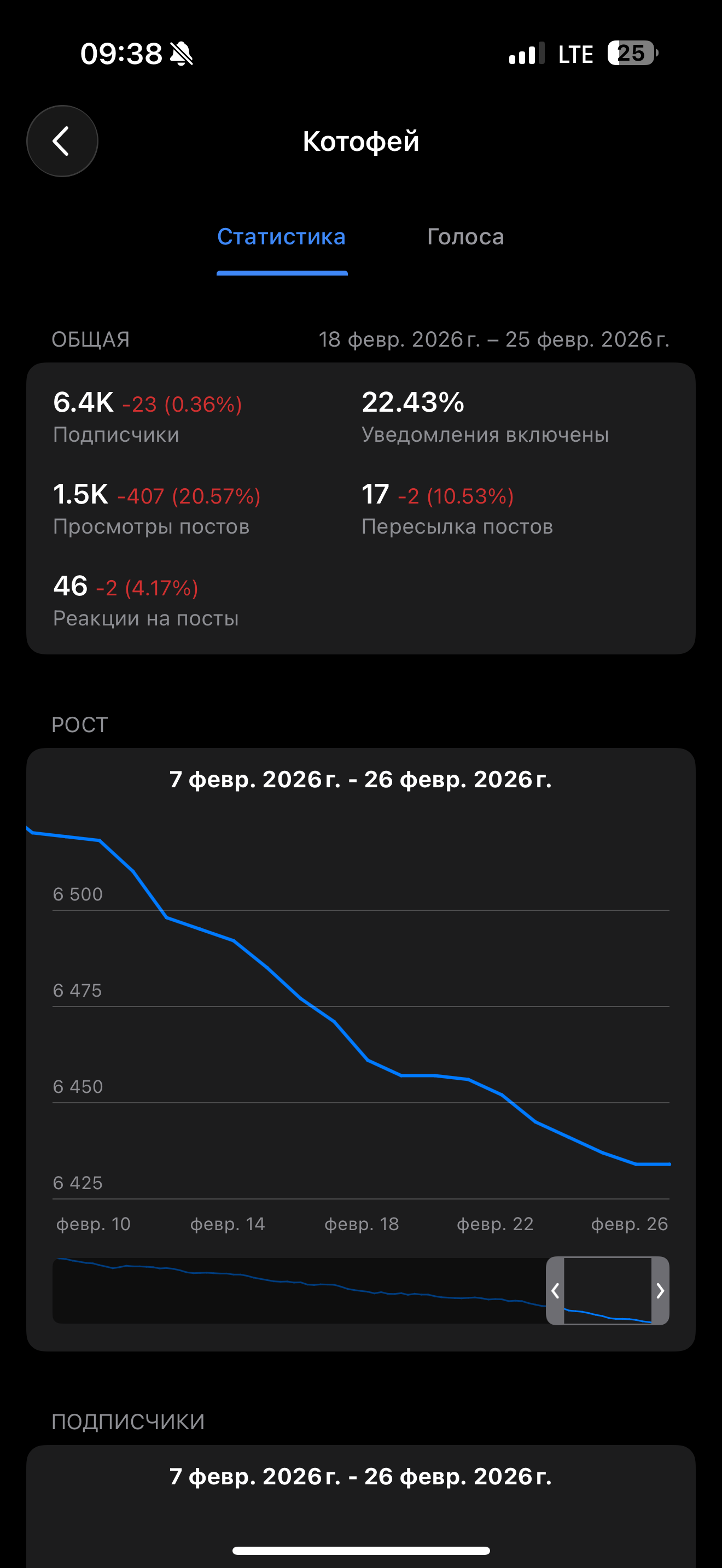Tap the right handle of the growth range selector

tap(660, 1290)
